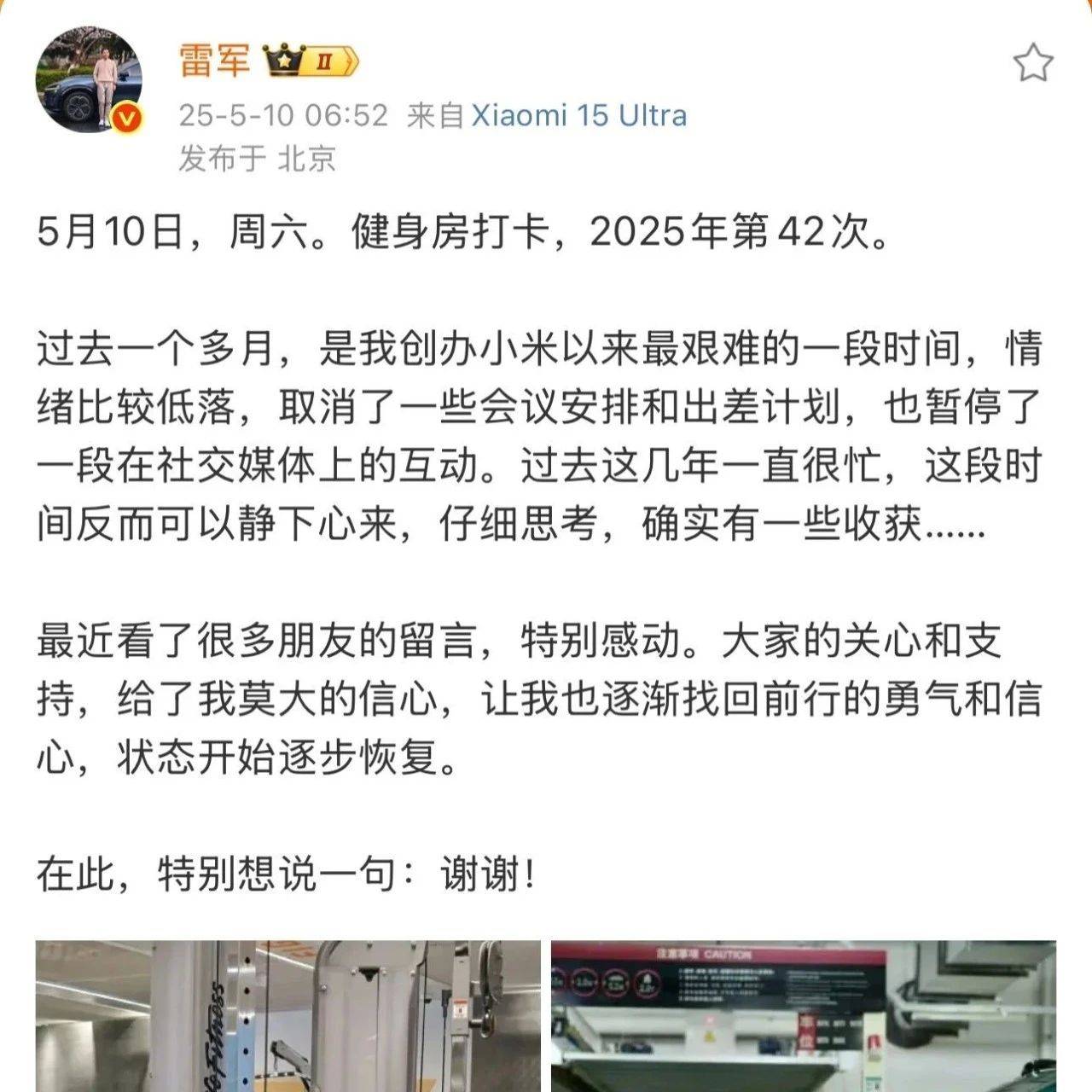Image resolution: width=1092 pixels, height=1092 pixels.
Task: Open the gym equipment photo
Action: coord(288,1015)
